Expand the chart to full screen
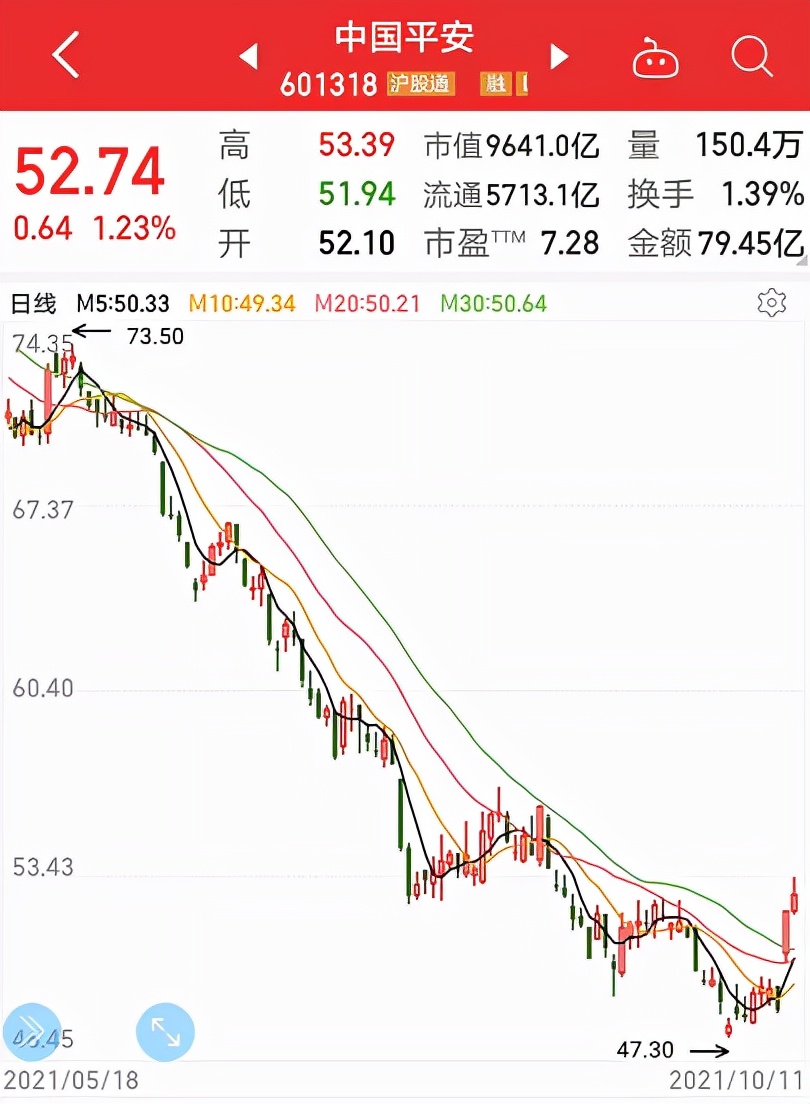810x1104 pixels. (x=165, y=1031)
